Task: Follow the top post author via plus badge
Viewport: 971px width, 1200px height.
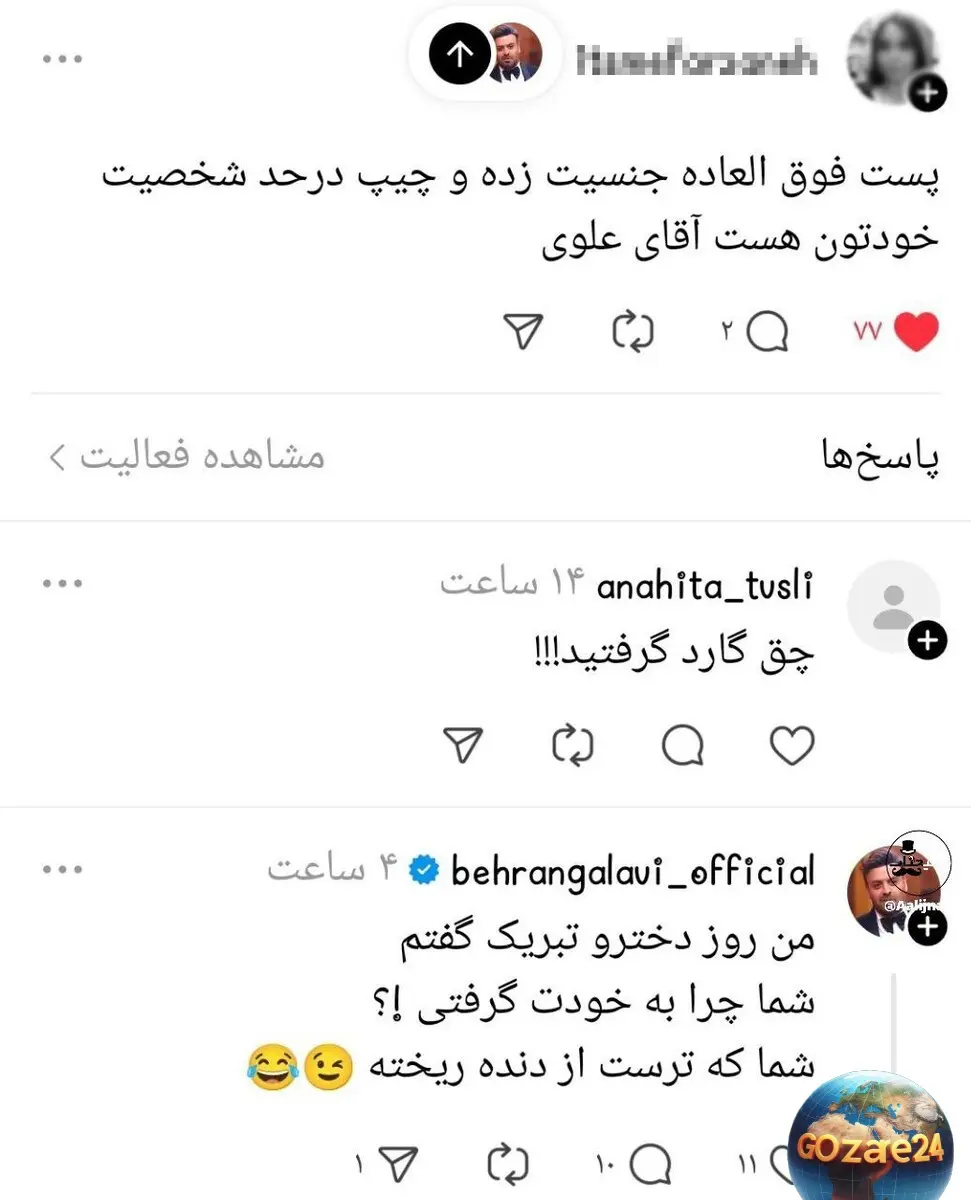Action: point(927,94)
